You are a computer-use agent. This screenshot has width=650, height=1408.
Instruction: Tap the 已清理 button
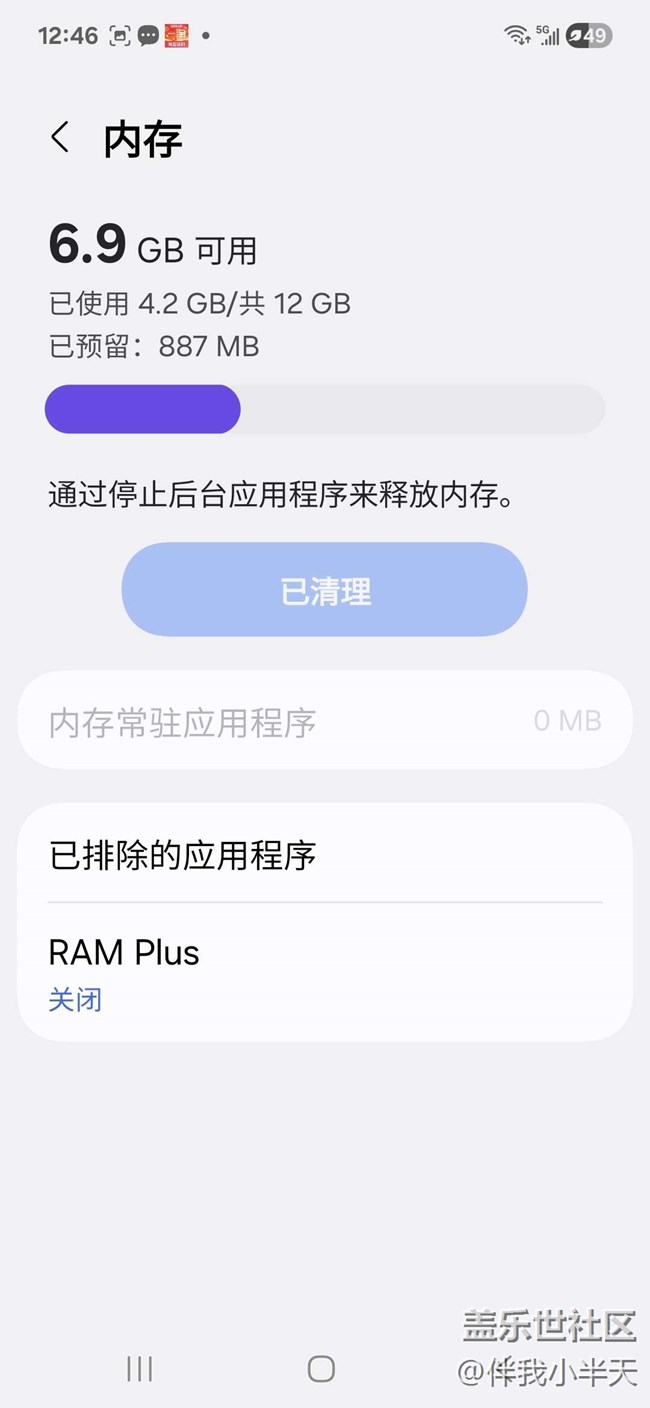click(325, 590)
